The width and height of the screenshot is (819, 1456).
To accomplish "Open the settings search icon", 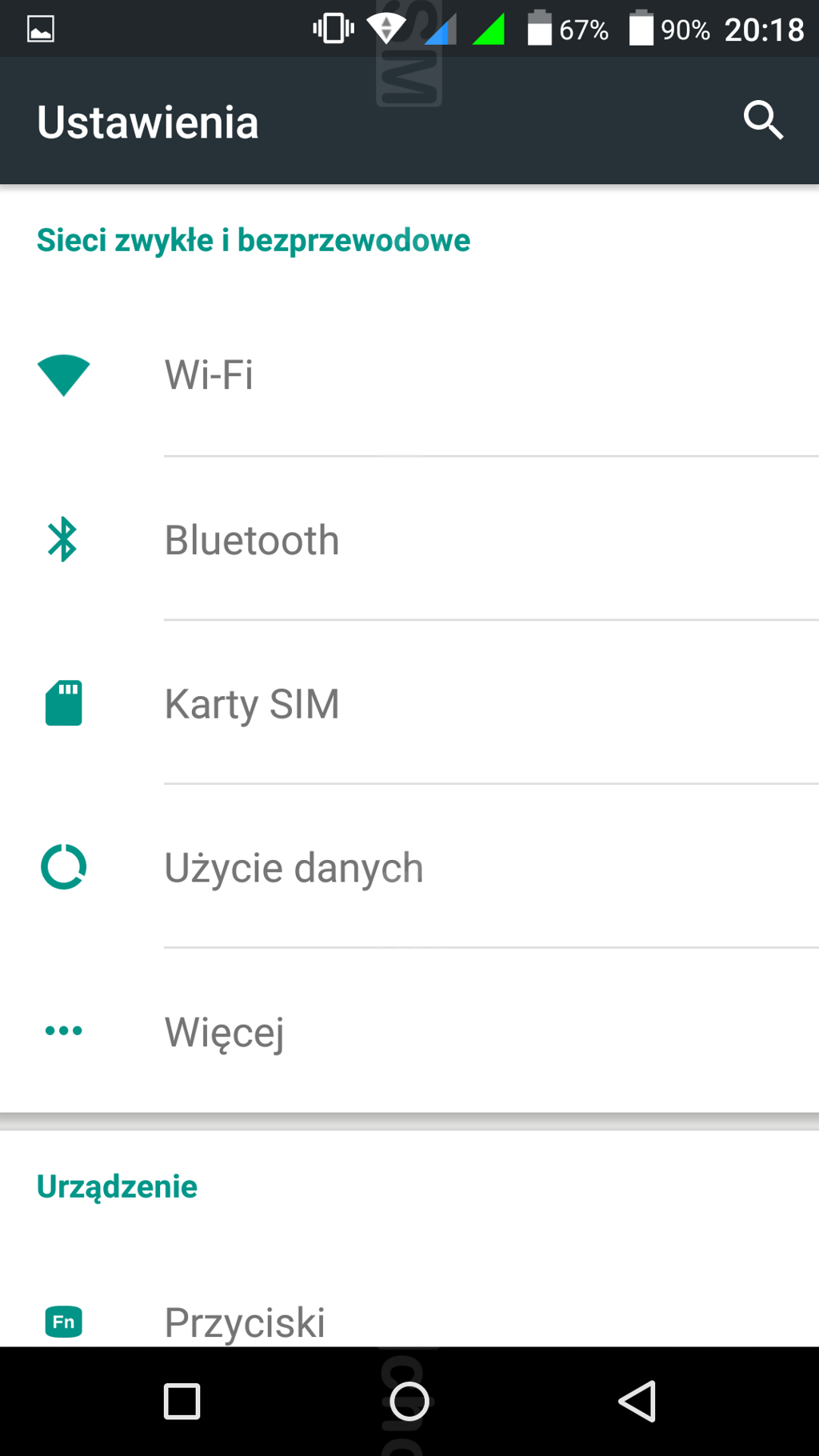I will (762, 122).
